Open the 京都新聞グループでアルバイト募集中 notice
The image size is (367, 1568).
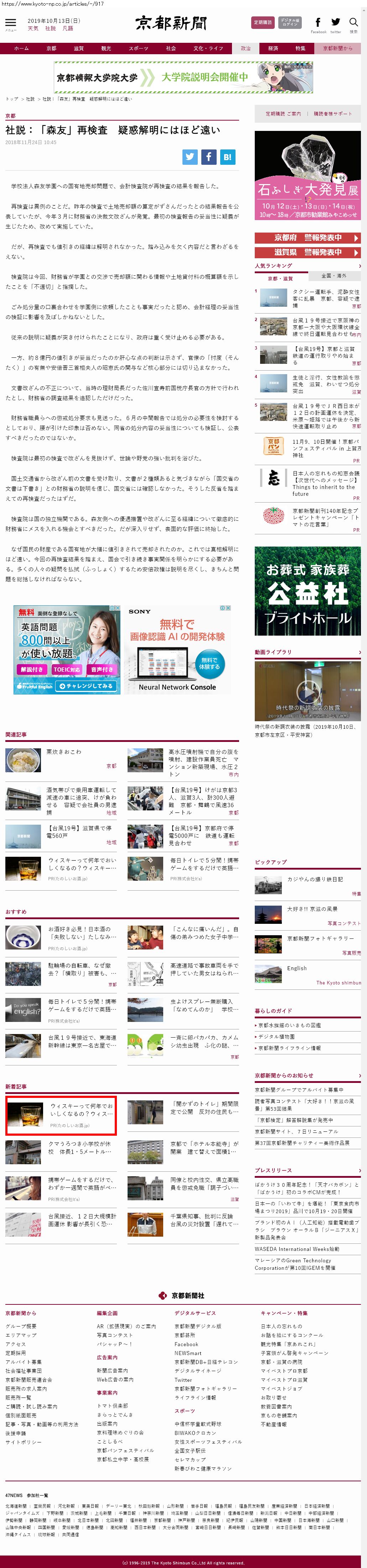(299, 1090)
